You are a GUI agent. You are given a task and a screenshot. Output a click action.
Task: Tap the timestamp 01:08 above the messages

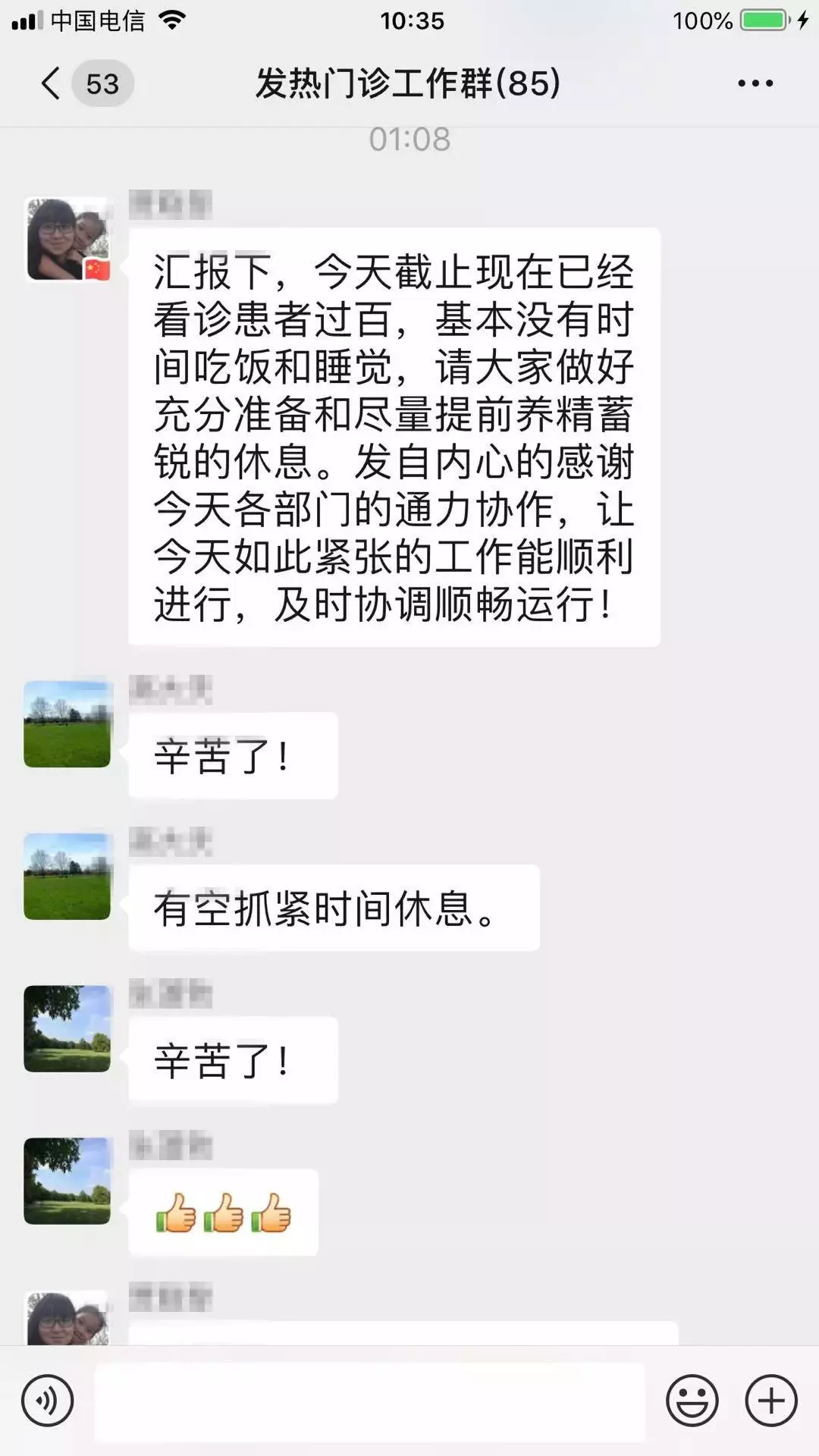tap(409, 139)
